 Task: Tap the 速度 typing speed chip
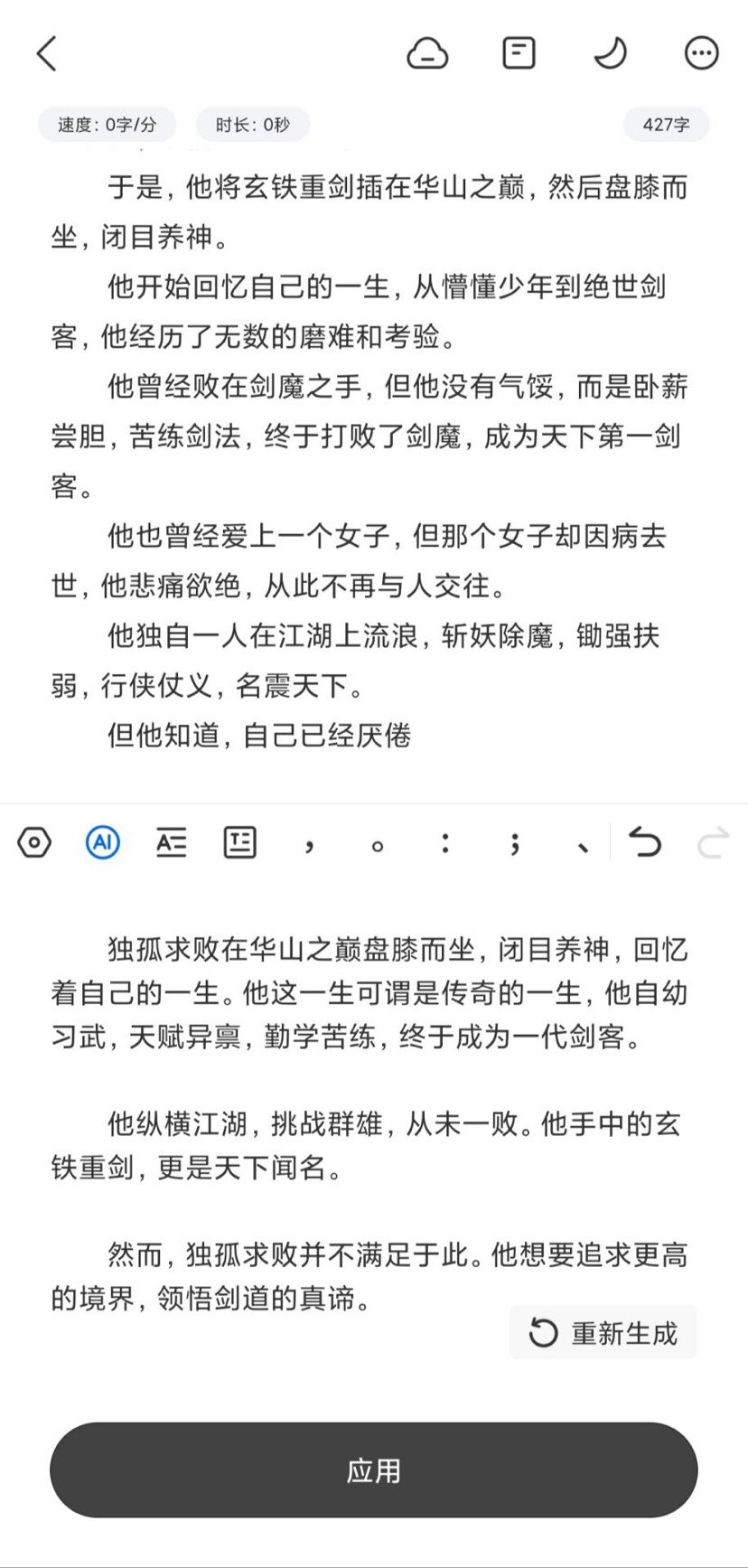click(107, 125)
